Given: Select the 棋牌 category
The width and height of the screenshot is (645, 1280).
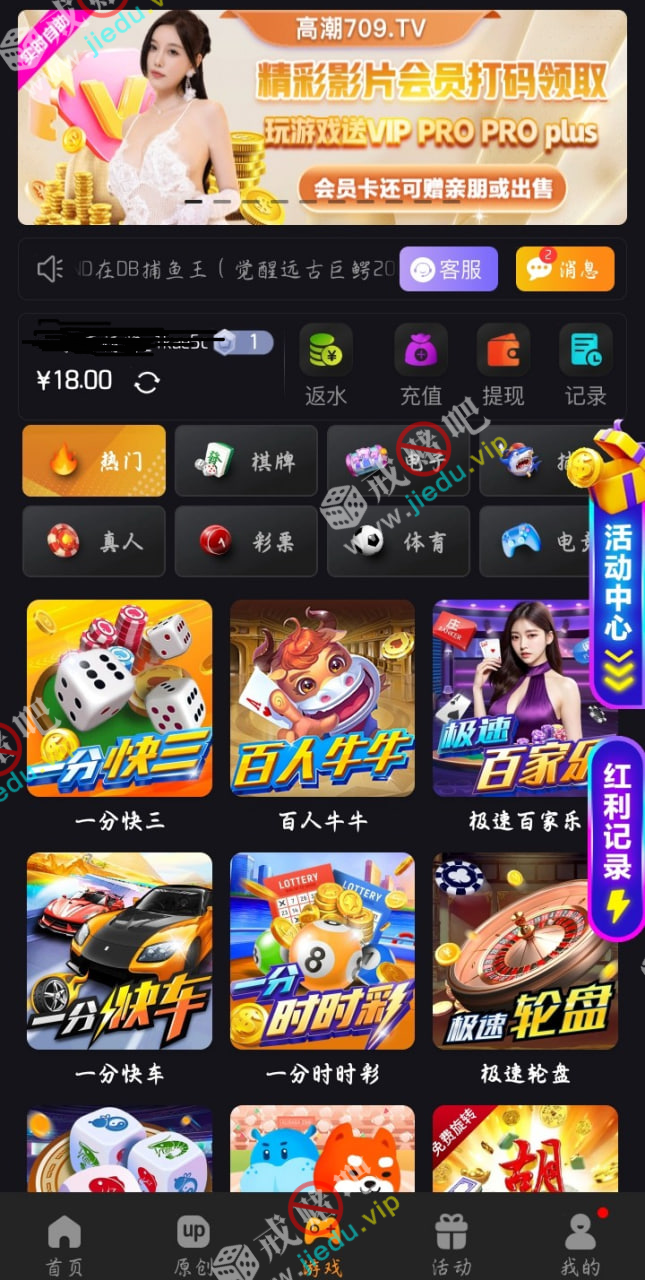Looking at the screenshot, I should [246, 461].
